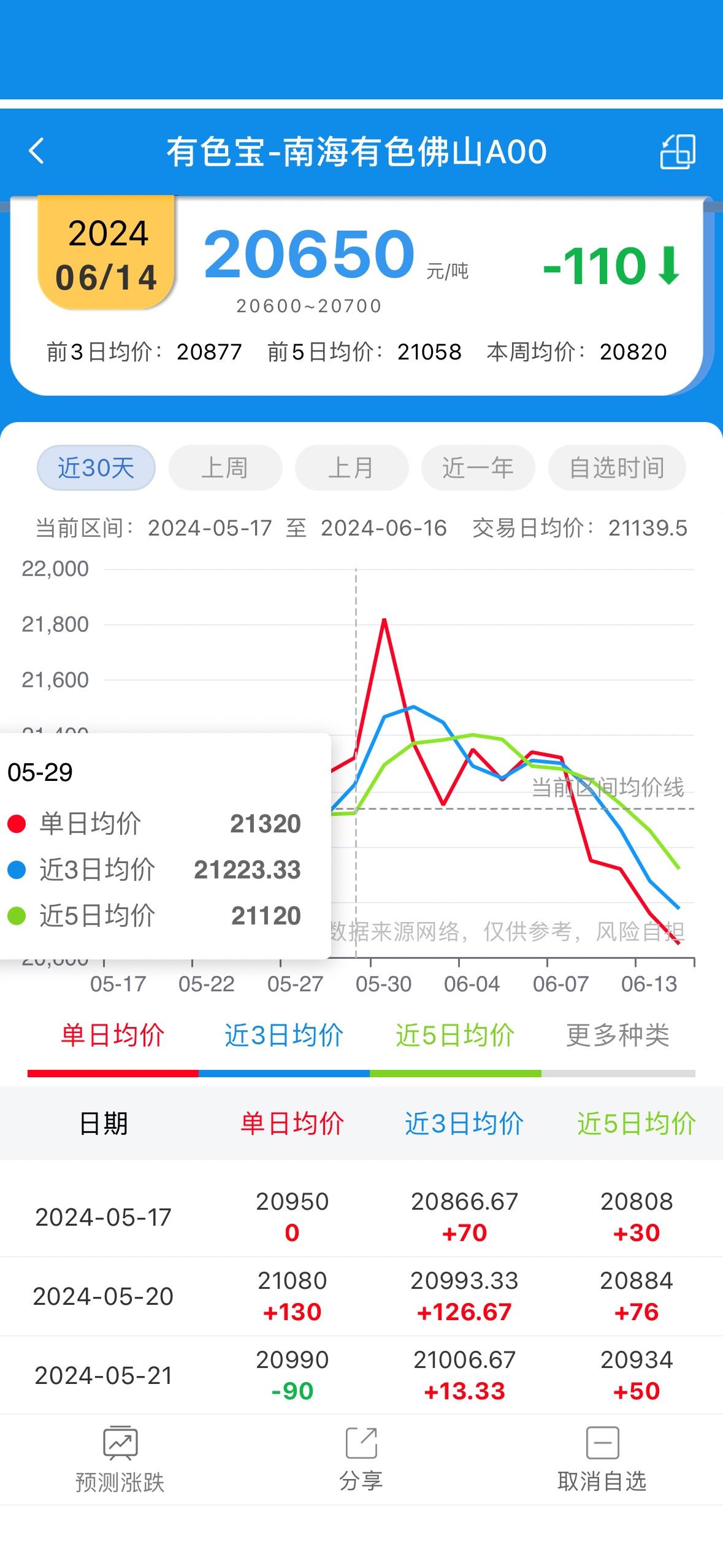The width and height of the screenshot is (723, 1568).
Task: Toggle the 单日均价 line in legend
Action: pyautogui.click(x=113, y=1036)
